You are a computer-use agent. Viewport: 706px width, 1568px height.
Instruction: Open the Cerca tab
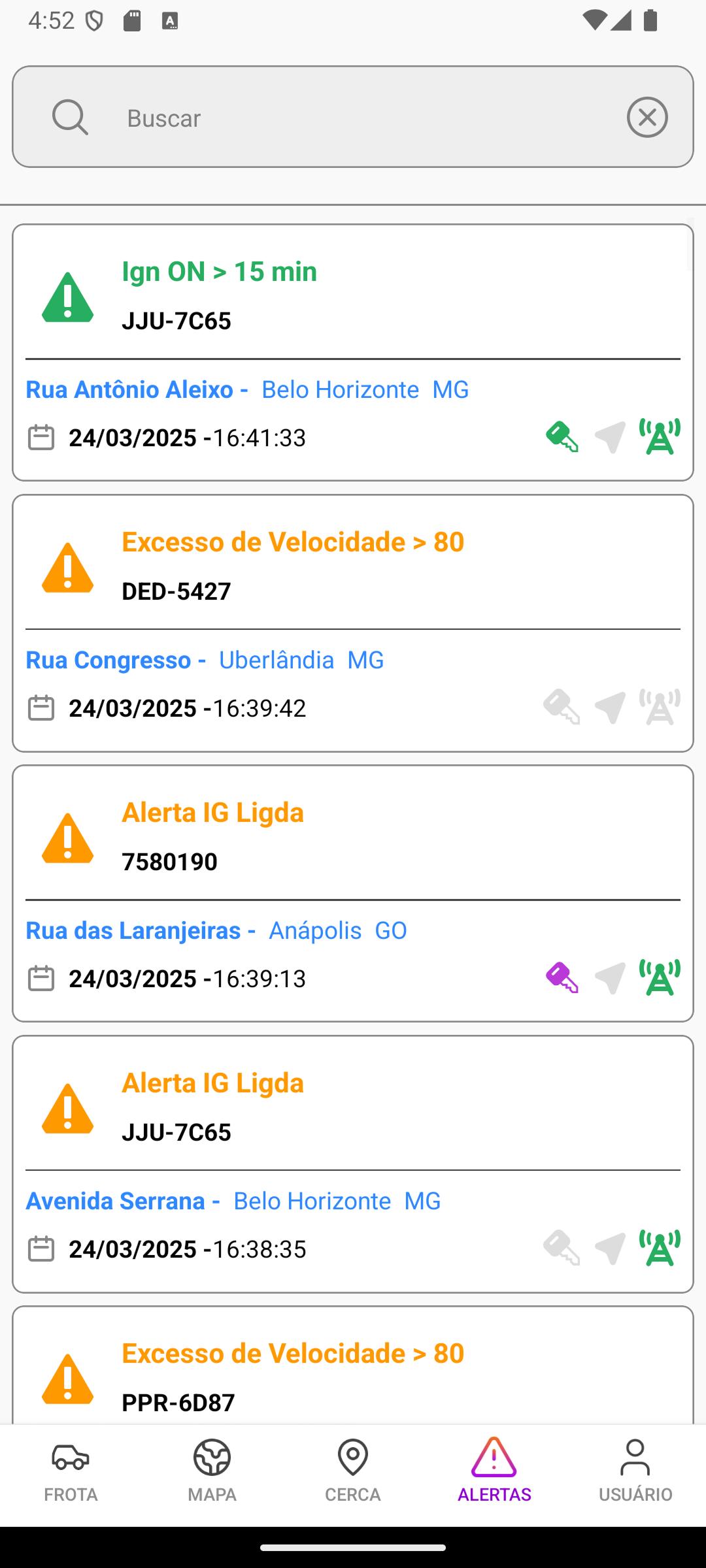coord(353,1471)
